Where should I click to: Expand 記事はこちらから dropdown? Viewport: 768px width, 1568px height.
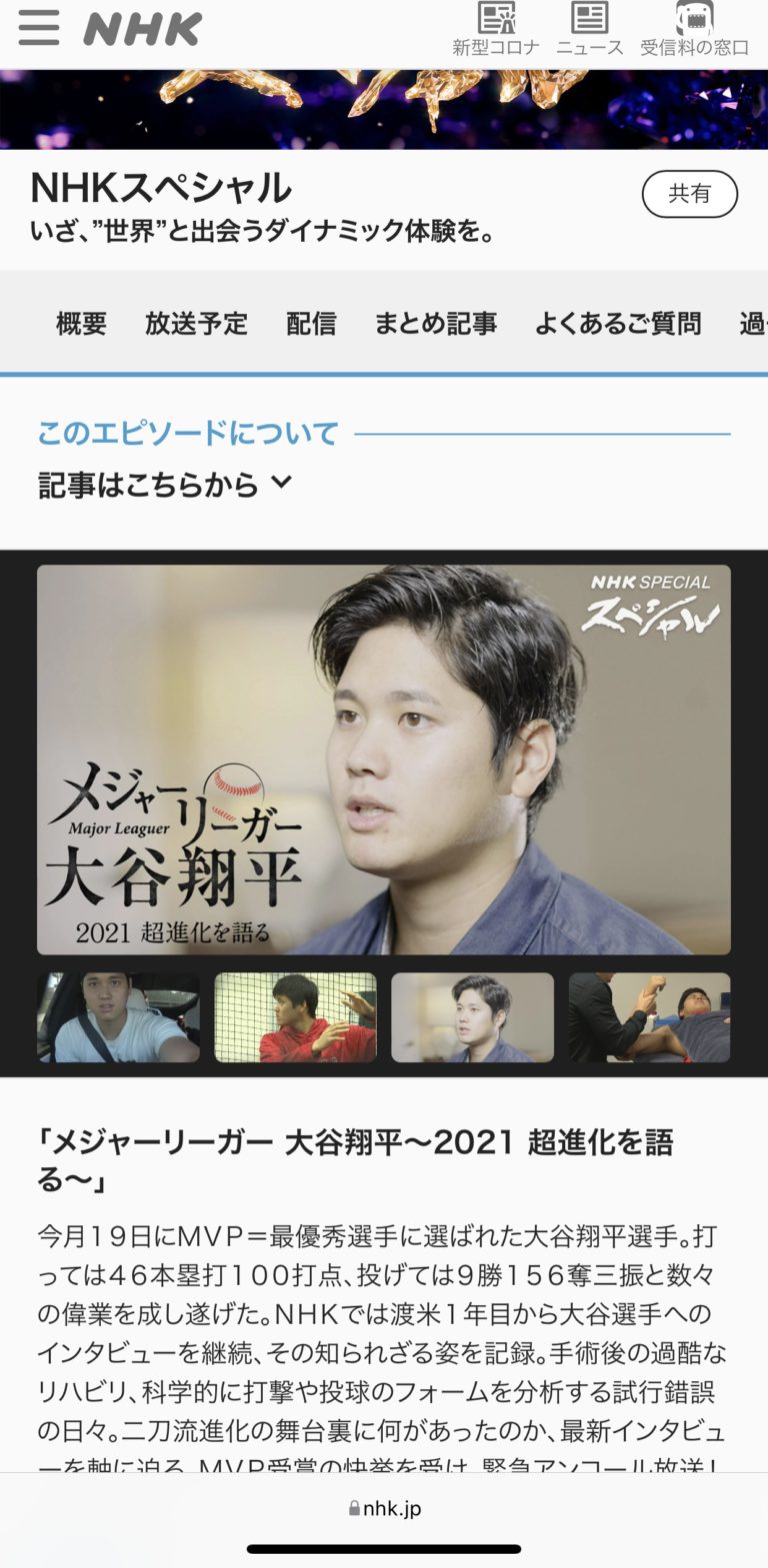coord(165,485)
